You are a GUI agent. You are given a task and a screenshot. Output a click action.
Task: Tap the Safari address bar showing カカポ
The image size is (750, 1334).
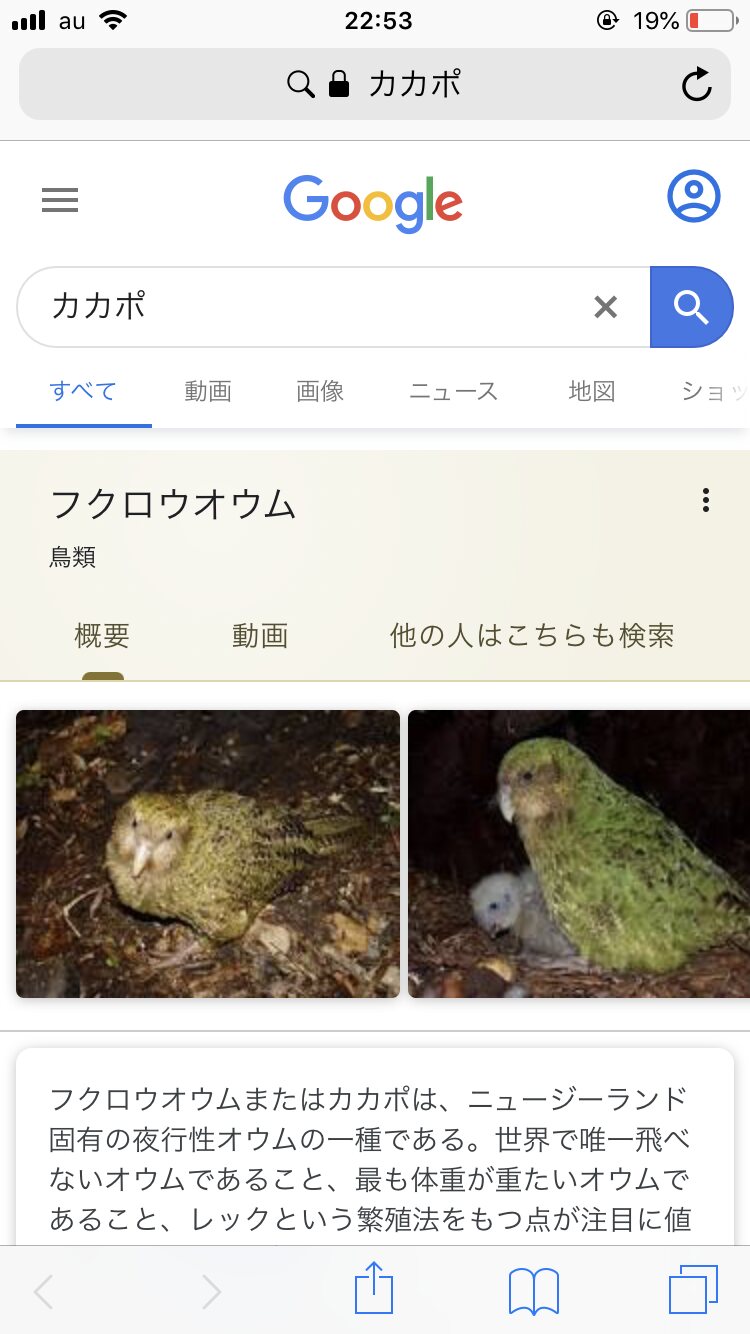click(375, 85)
